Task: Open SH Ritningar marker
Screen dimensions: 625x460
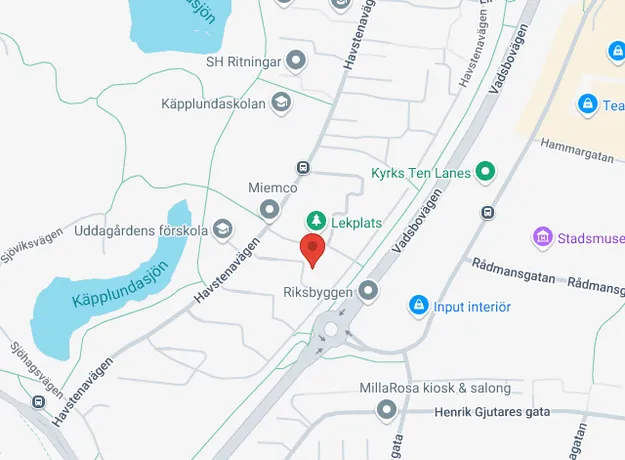Action: coord(295,61)
